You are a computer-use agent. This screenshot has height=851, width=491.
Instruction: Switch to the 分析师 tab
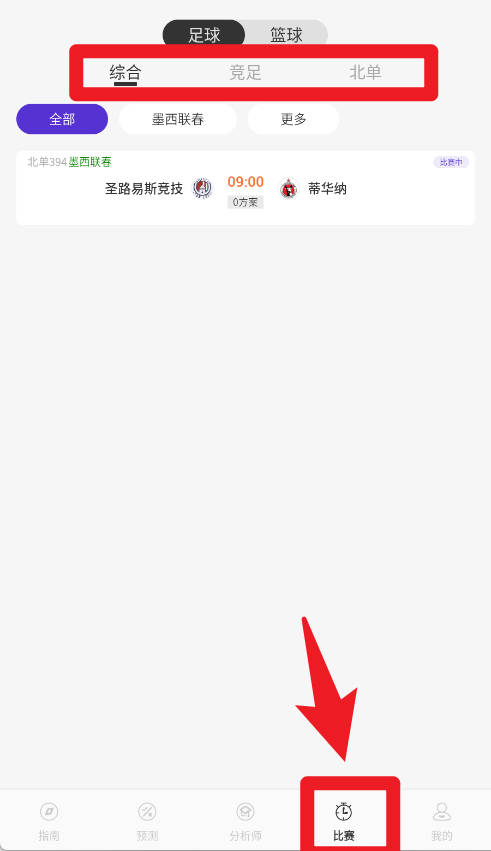click(245, 822)
